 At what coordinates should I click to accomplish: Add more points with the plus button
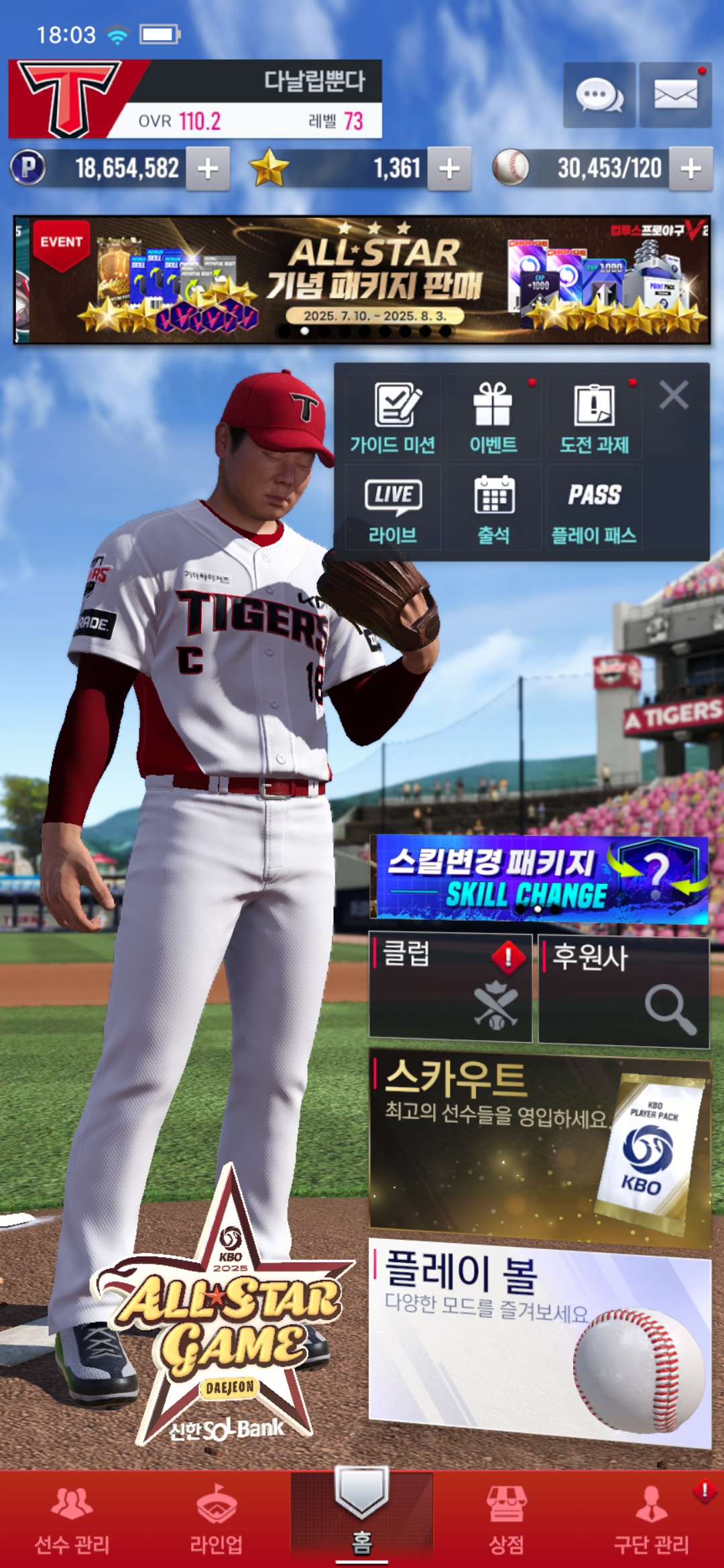pos(208,169)
